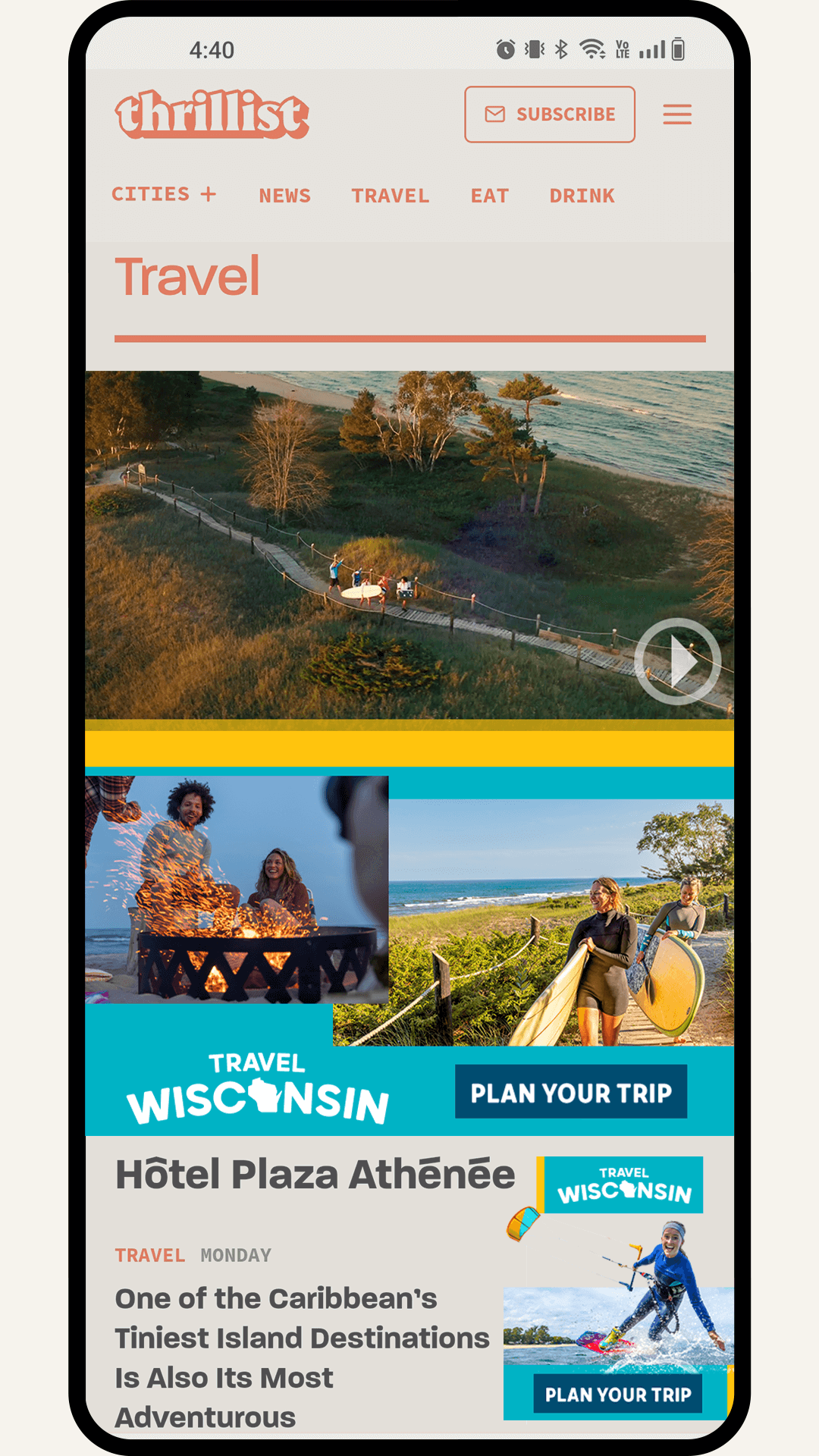Open the Thrillist home page logo
Viewport: 819px width, 1456px height.
(x=212, y=115)
